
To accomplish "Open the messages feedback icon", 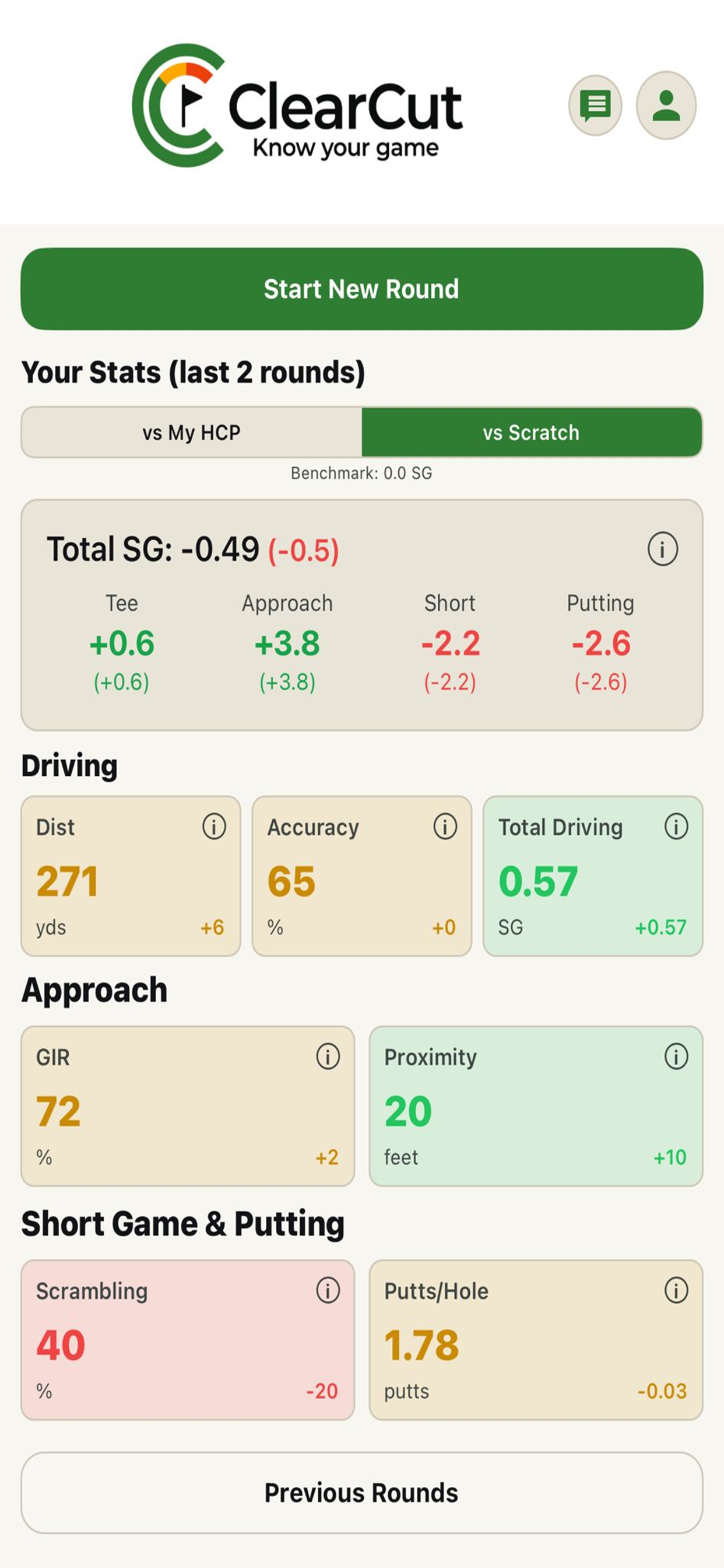I will click(x=595, y=106).
